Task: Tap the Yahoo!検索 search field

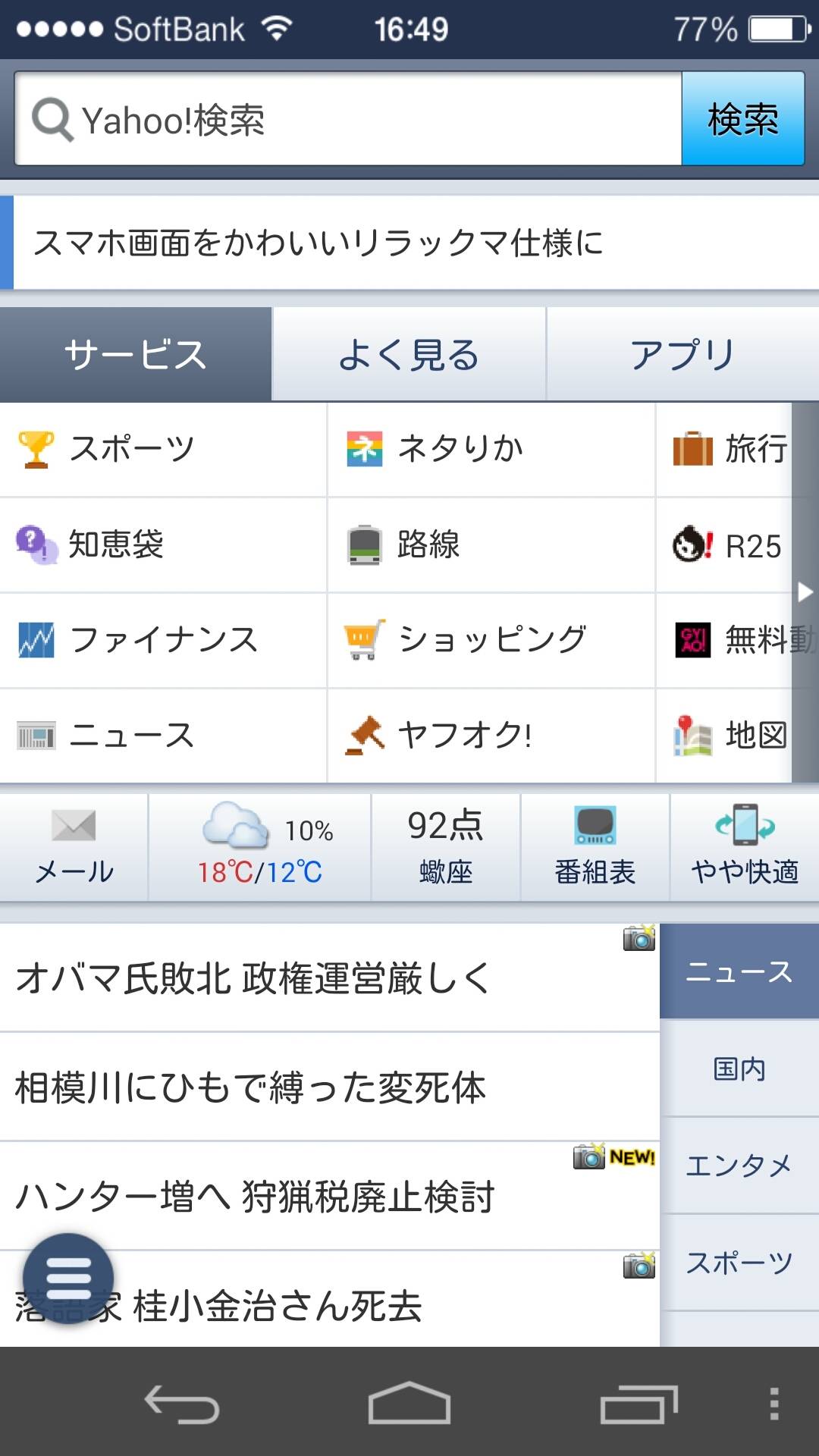Action: pos(348,119)
